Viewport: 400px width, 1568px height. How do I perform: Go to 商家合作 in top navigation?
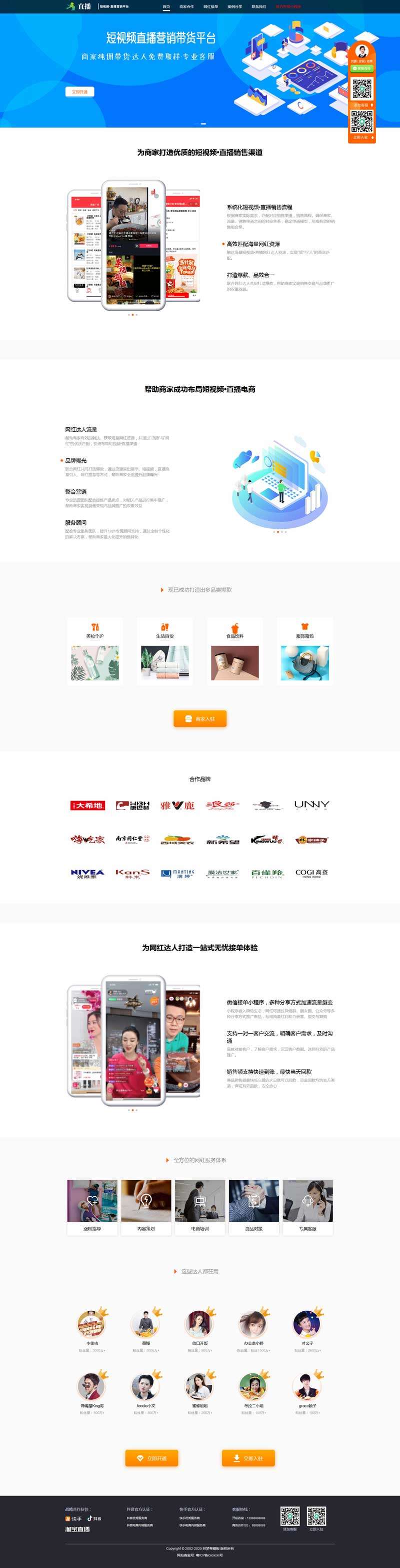click(x=186, y=7)
